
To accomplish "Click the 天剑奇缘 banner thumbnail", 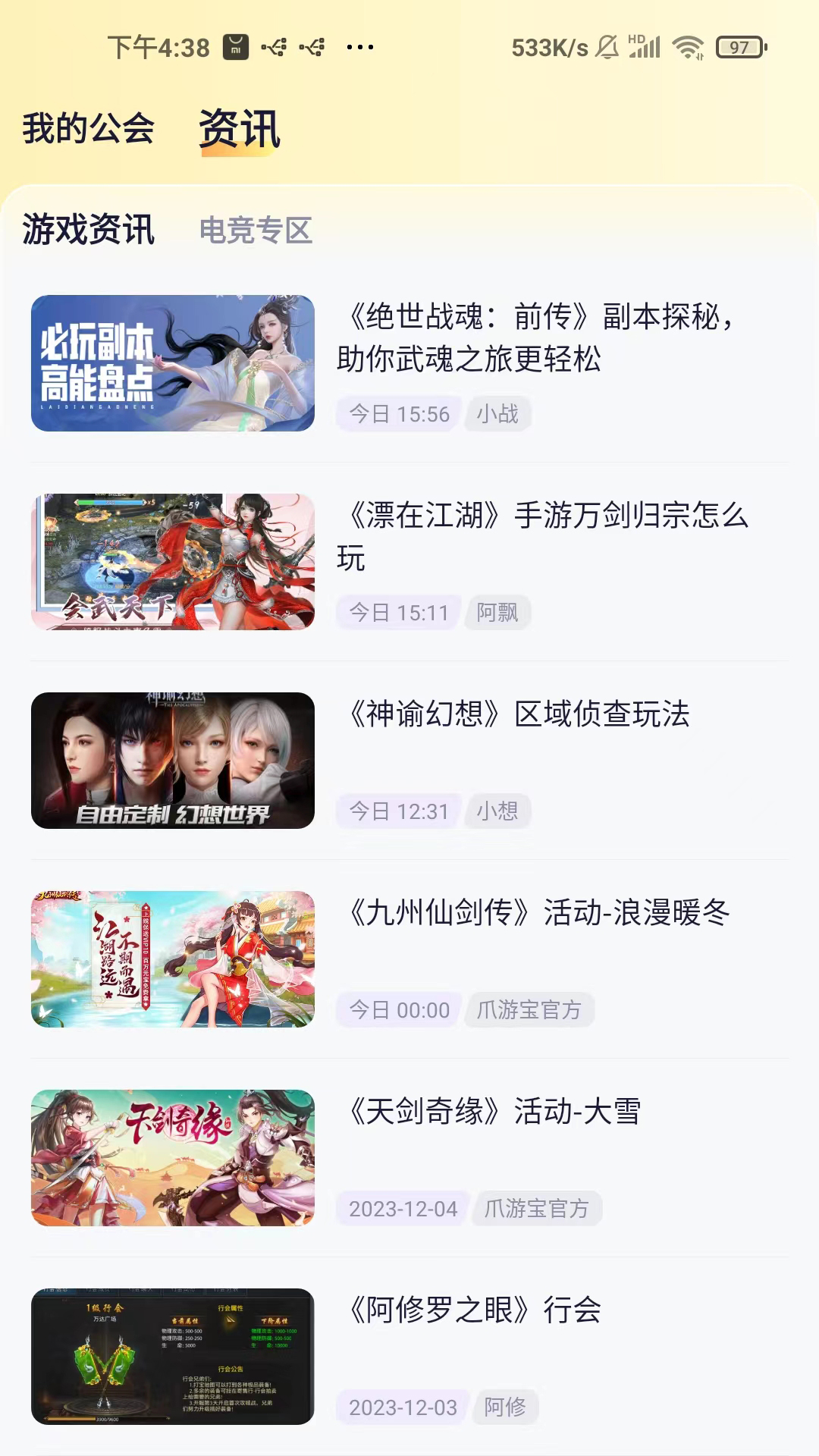I will click(x=172, y=1157).
